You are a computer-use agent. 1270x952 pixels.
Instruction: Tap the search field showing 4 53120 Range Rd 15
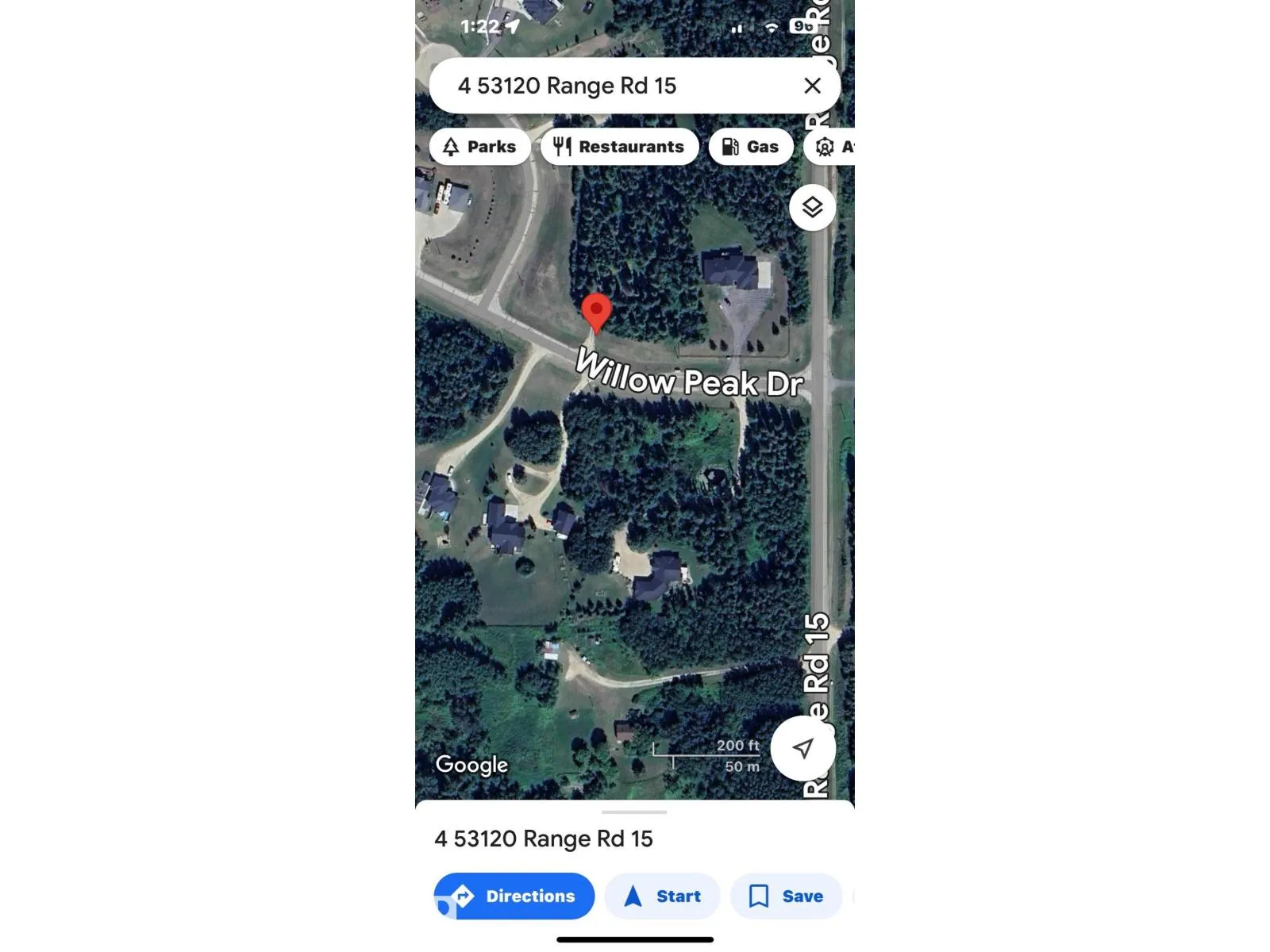tap(603, 86)
